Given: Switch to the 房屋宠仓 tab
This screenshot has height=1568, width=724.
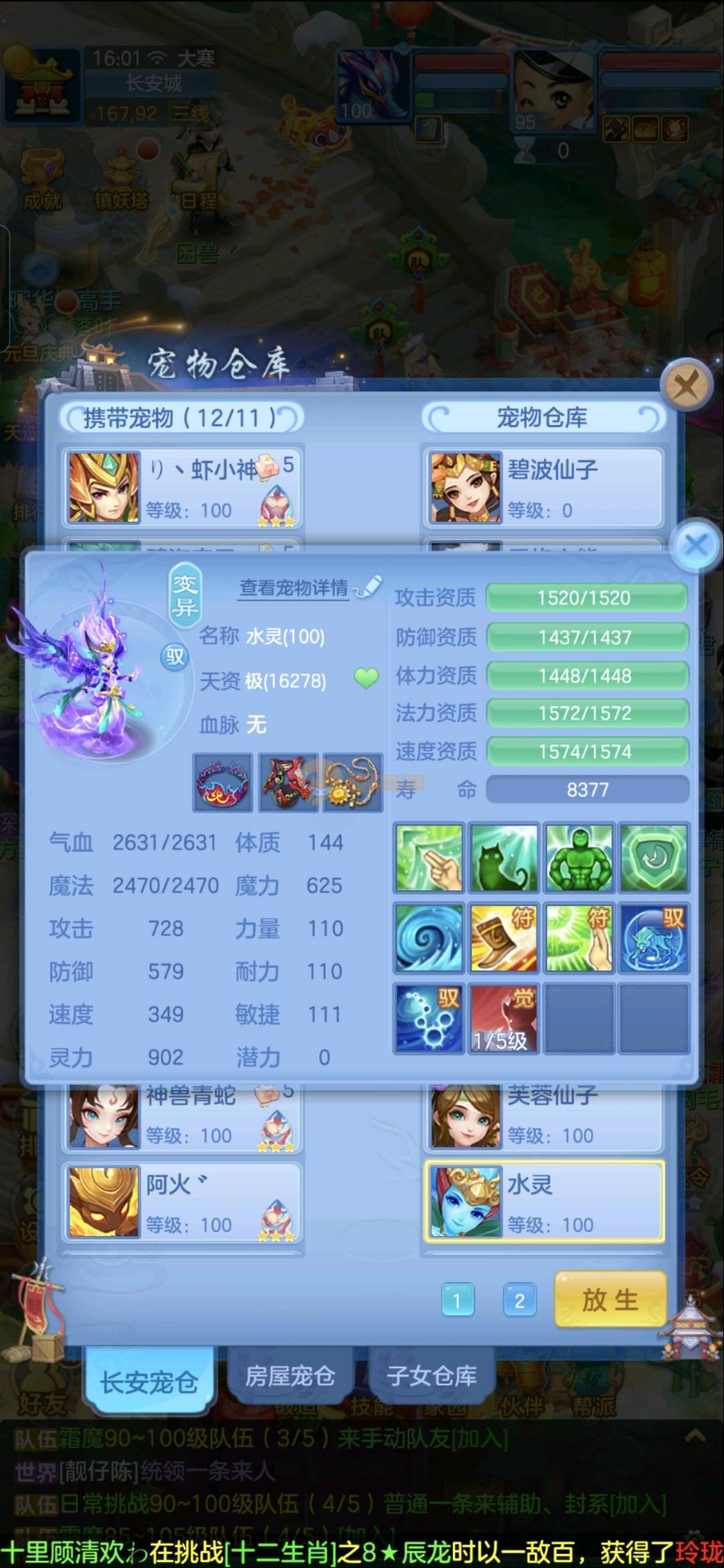Looking at the screenshot, I should tap(290, 1376).
